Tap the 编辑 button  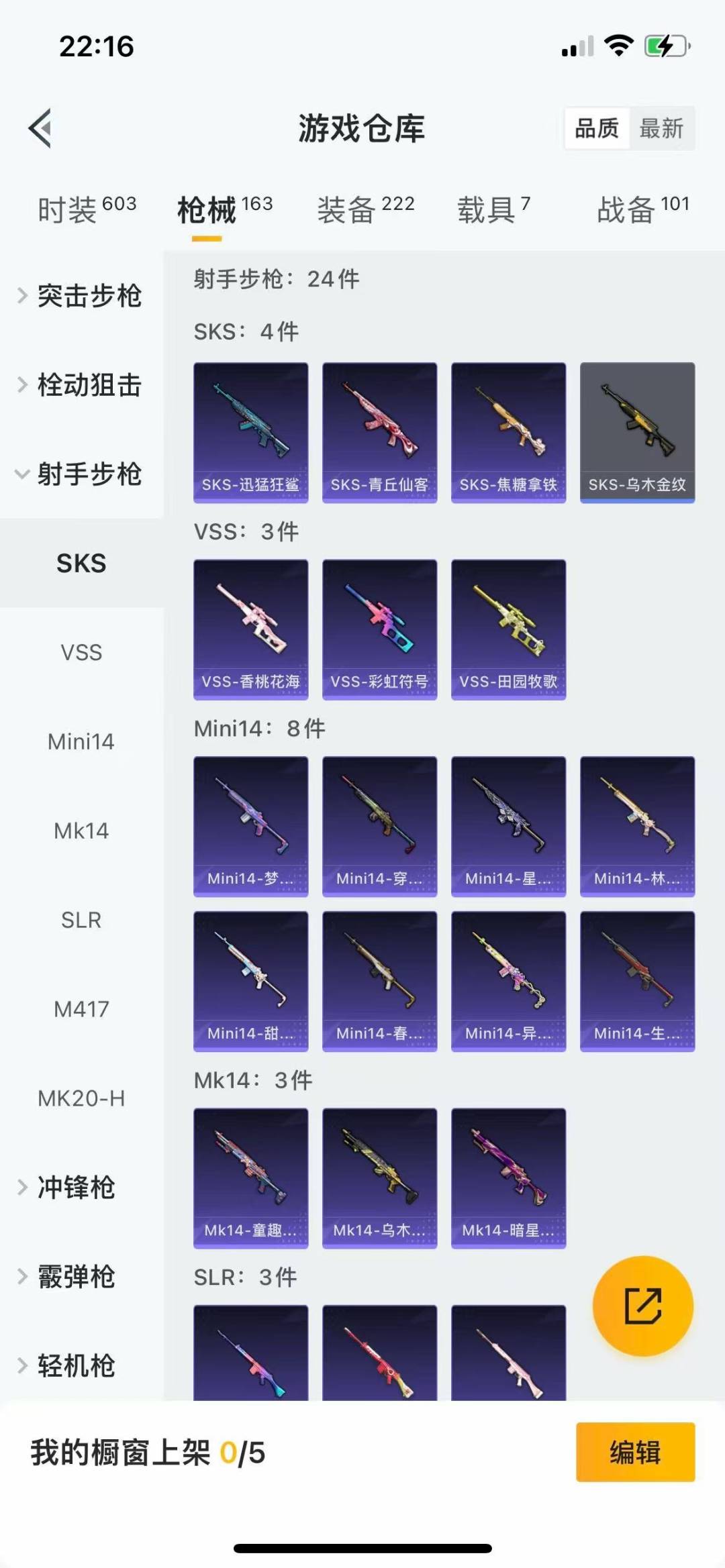pyautogui.click(x=636, y=1452)
